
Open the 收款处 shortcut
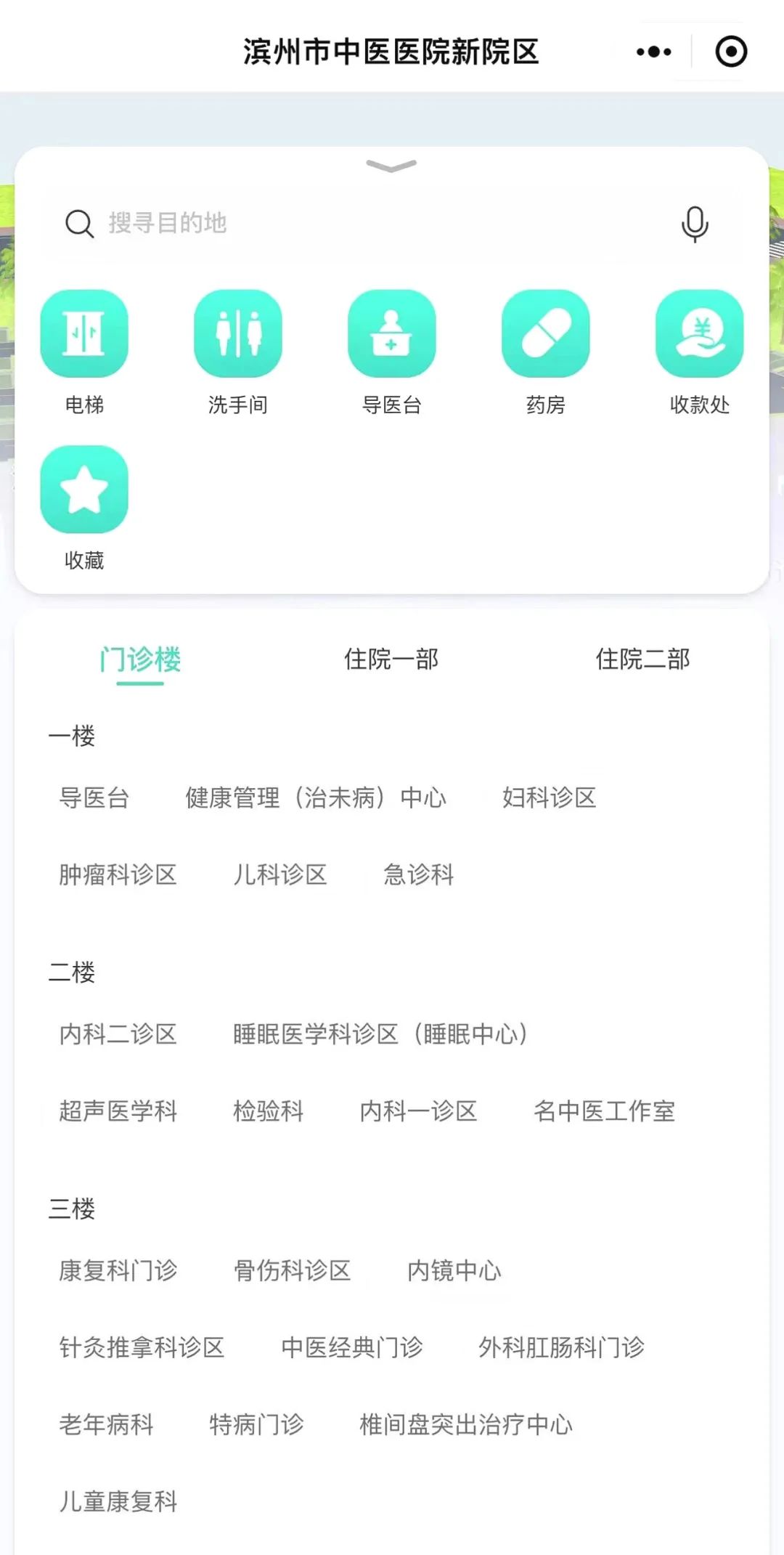pos(699,333)
